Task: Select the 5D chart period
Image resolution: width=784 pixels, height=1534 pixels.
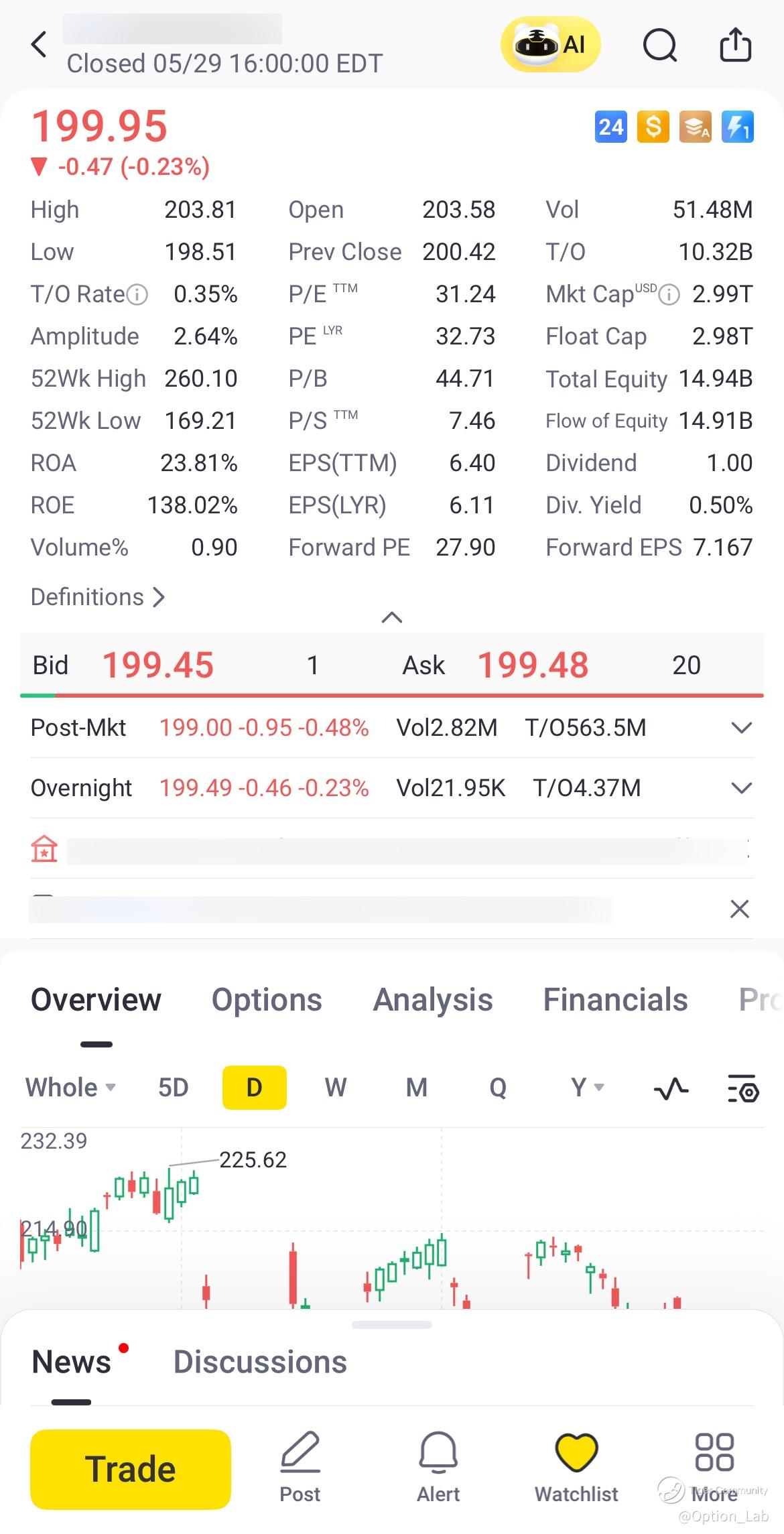Action: [x=173, y=1088]
